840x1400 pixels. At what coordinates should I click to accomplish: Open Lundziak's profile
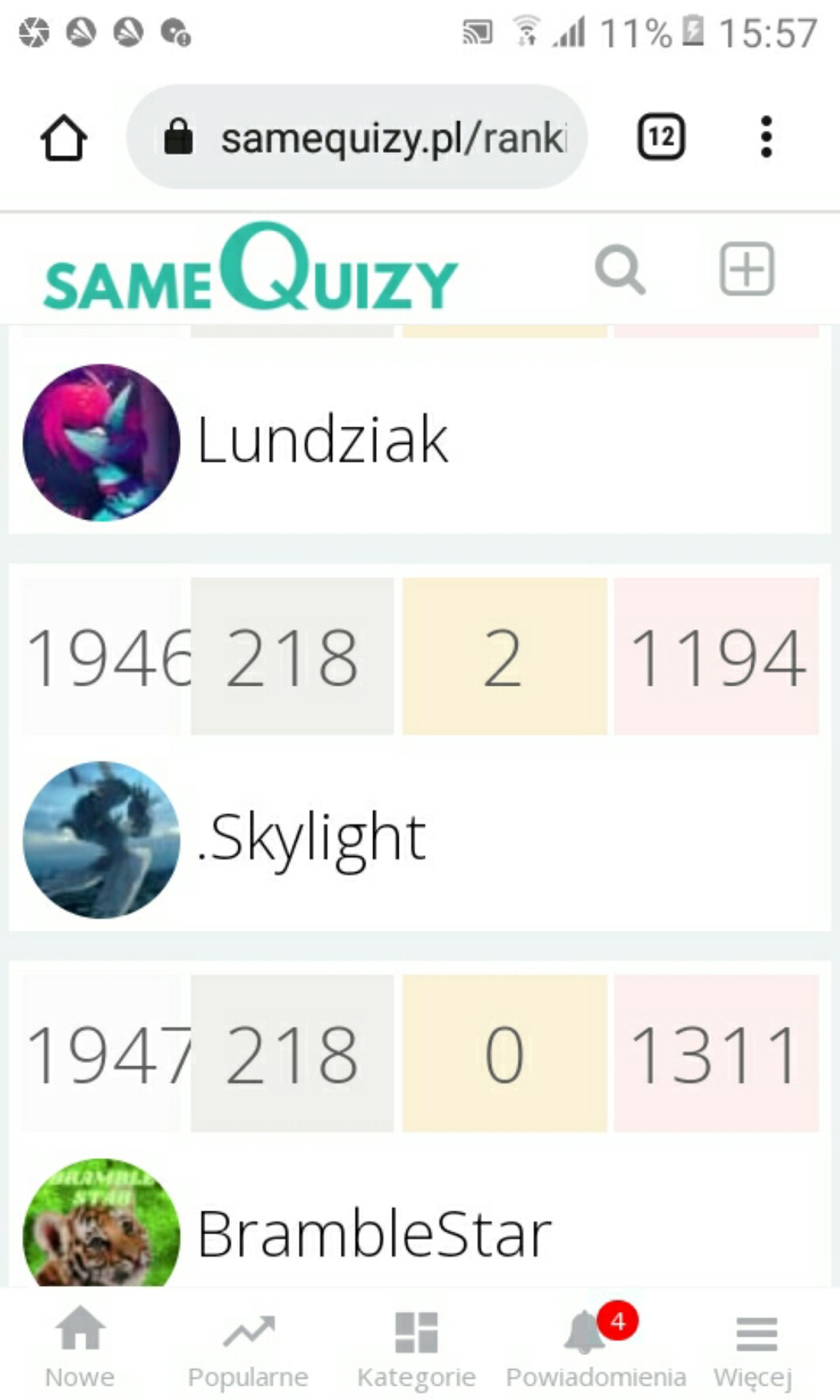322,440
